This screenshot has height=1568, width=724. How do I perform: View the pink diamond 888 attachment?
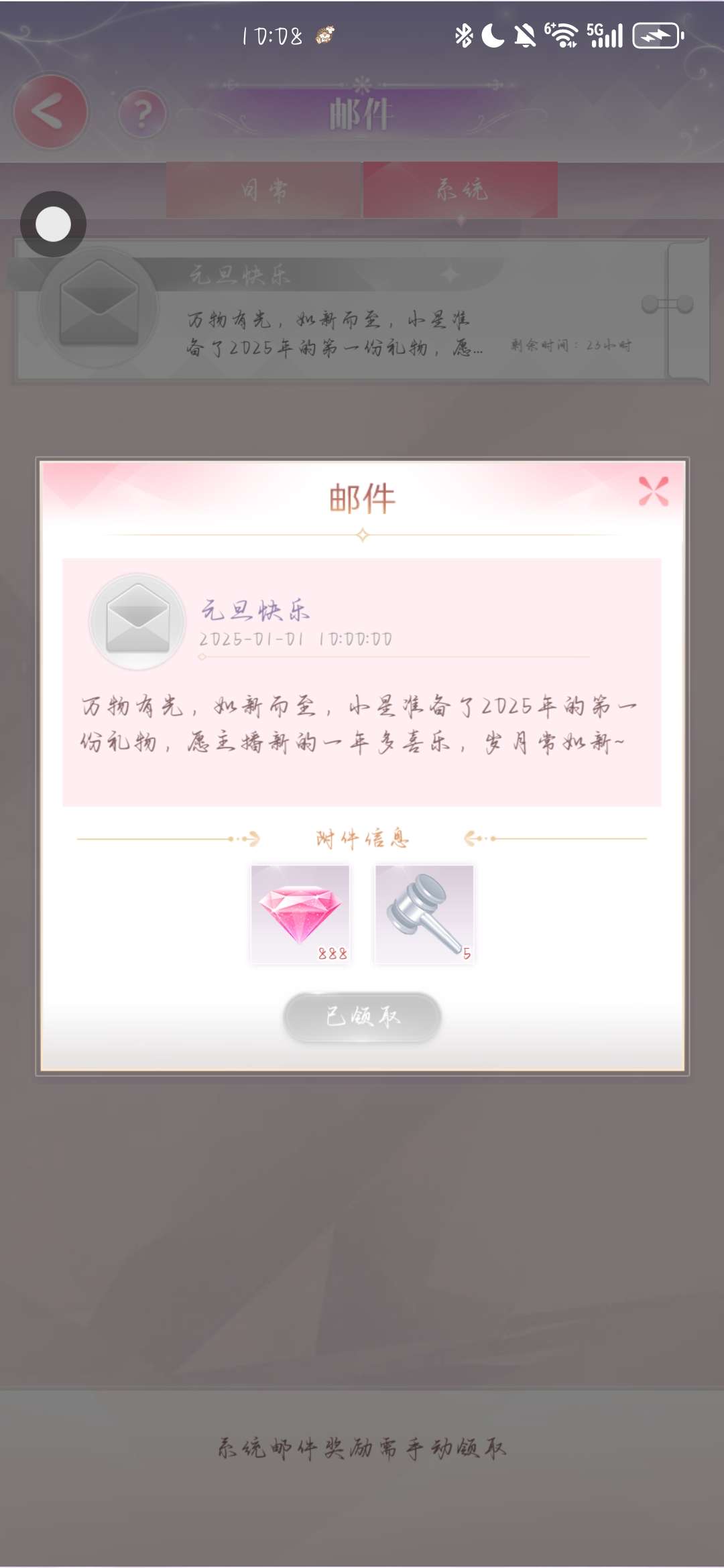click(300, 914)
